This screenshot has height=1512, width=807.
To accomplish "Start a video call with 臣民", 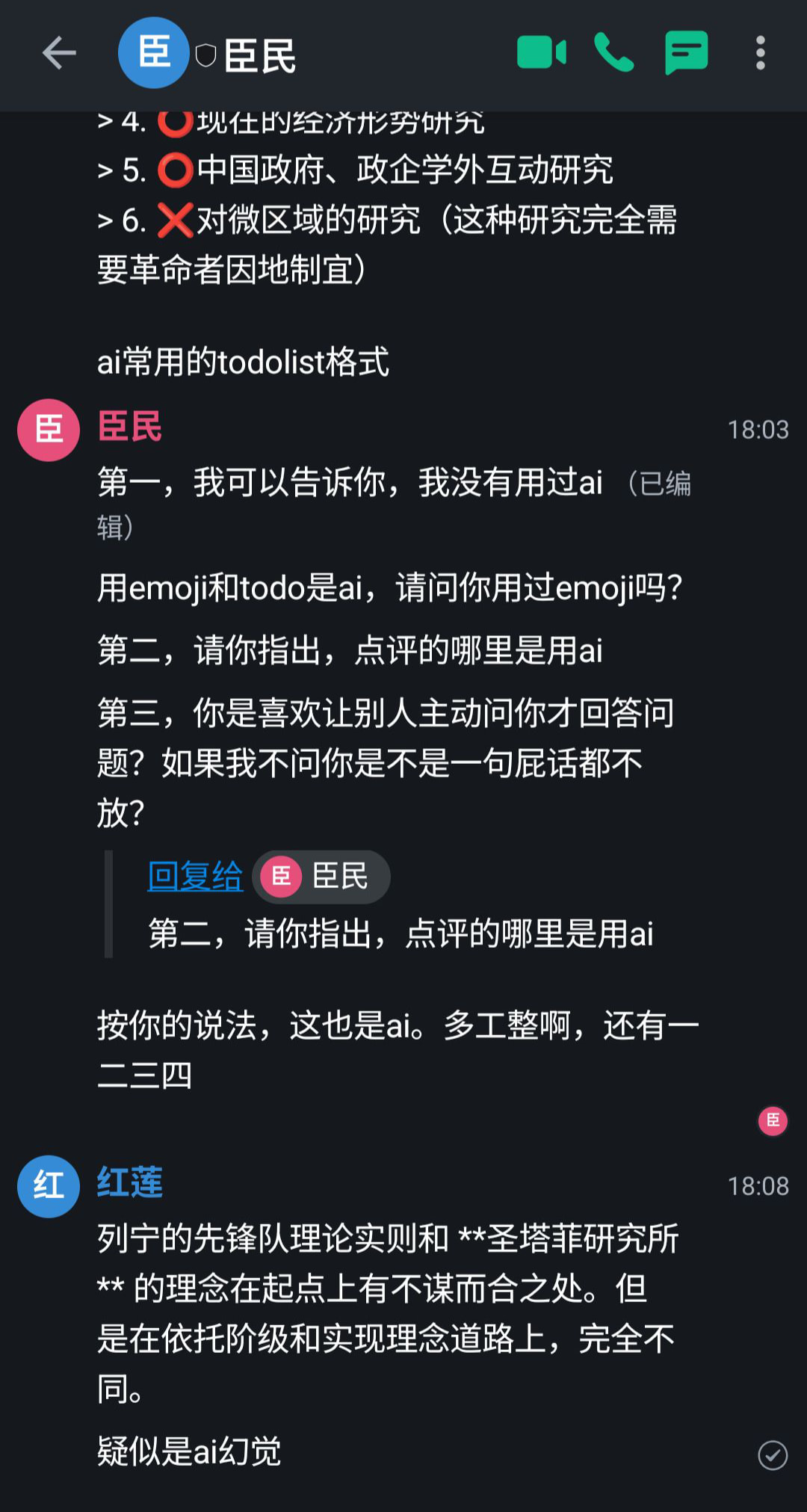I will pos(542,53).
